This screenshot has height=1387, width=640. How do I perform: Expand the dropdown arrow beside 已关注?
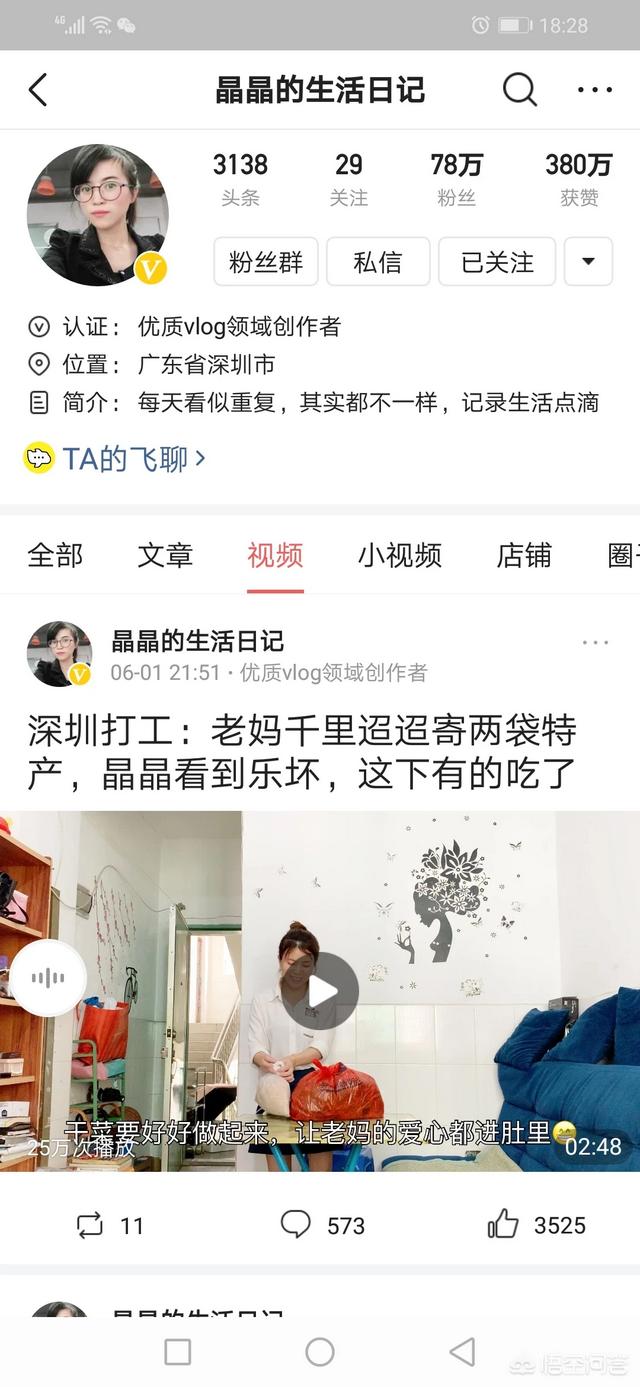pyautogui.click(x=588, y=262)
